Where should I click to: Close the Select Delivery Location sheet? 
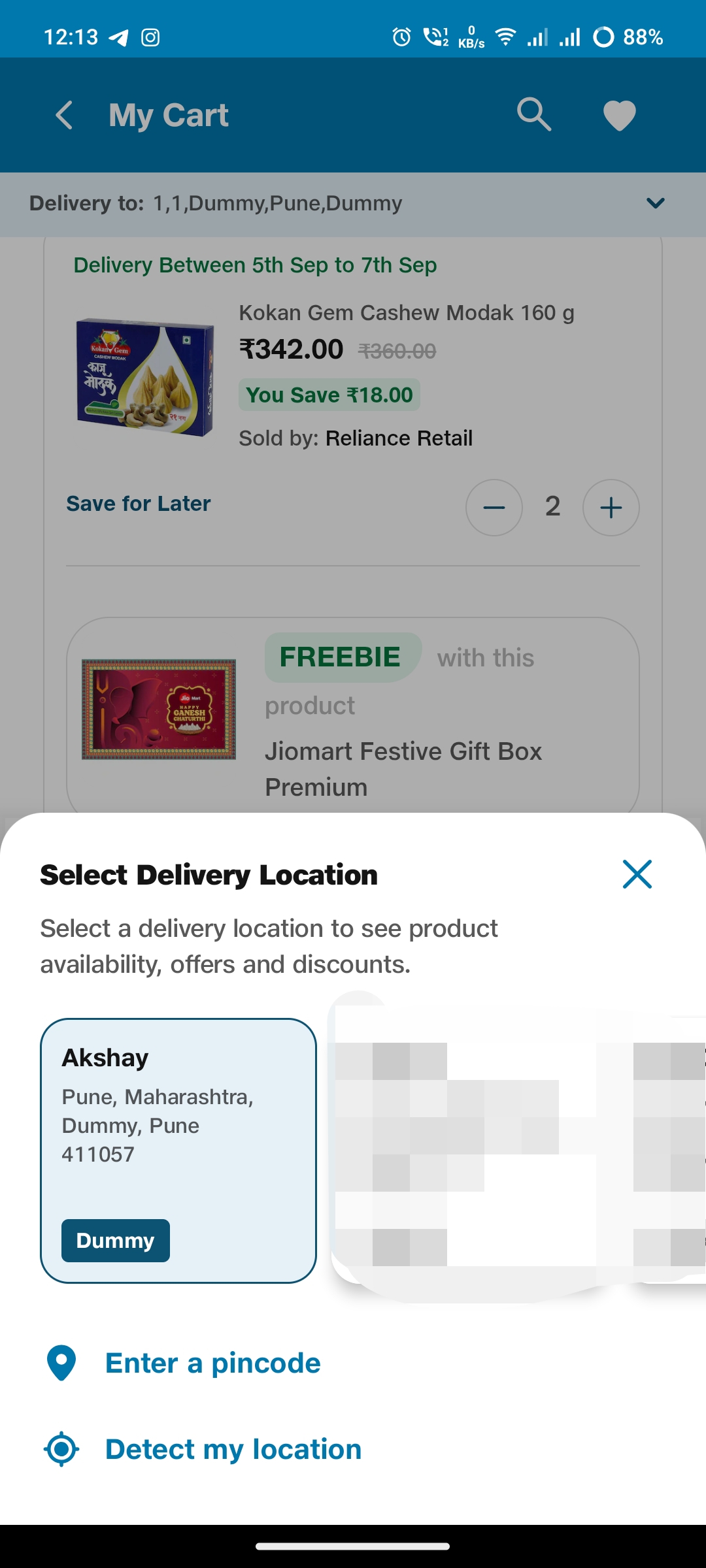point(637,874)
